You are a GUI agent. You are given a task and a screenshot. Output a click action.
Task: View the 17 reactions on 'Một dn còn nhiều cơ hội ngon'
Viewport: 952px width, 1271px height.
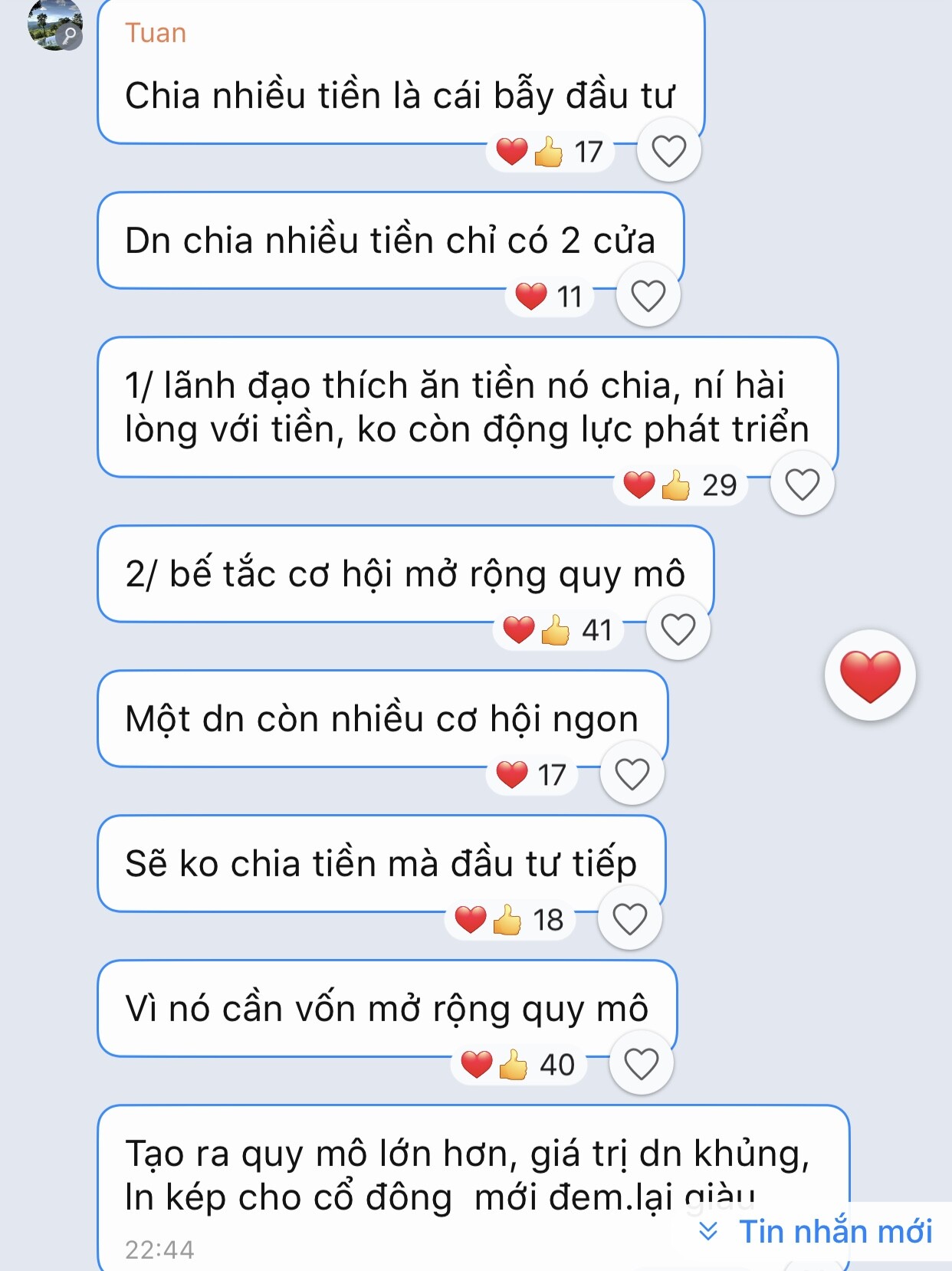(x=531, y=775)
